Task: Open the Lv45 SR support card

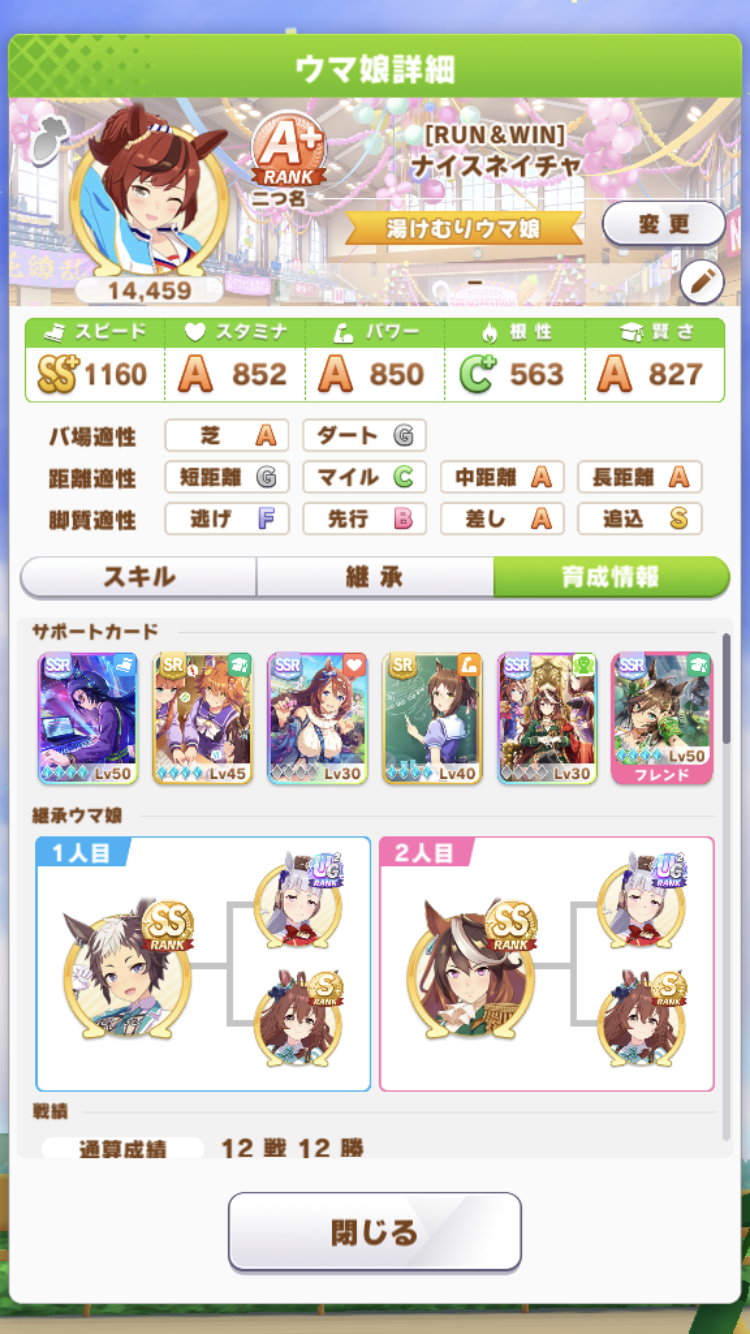Action: (x=202, y=717)
